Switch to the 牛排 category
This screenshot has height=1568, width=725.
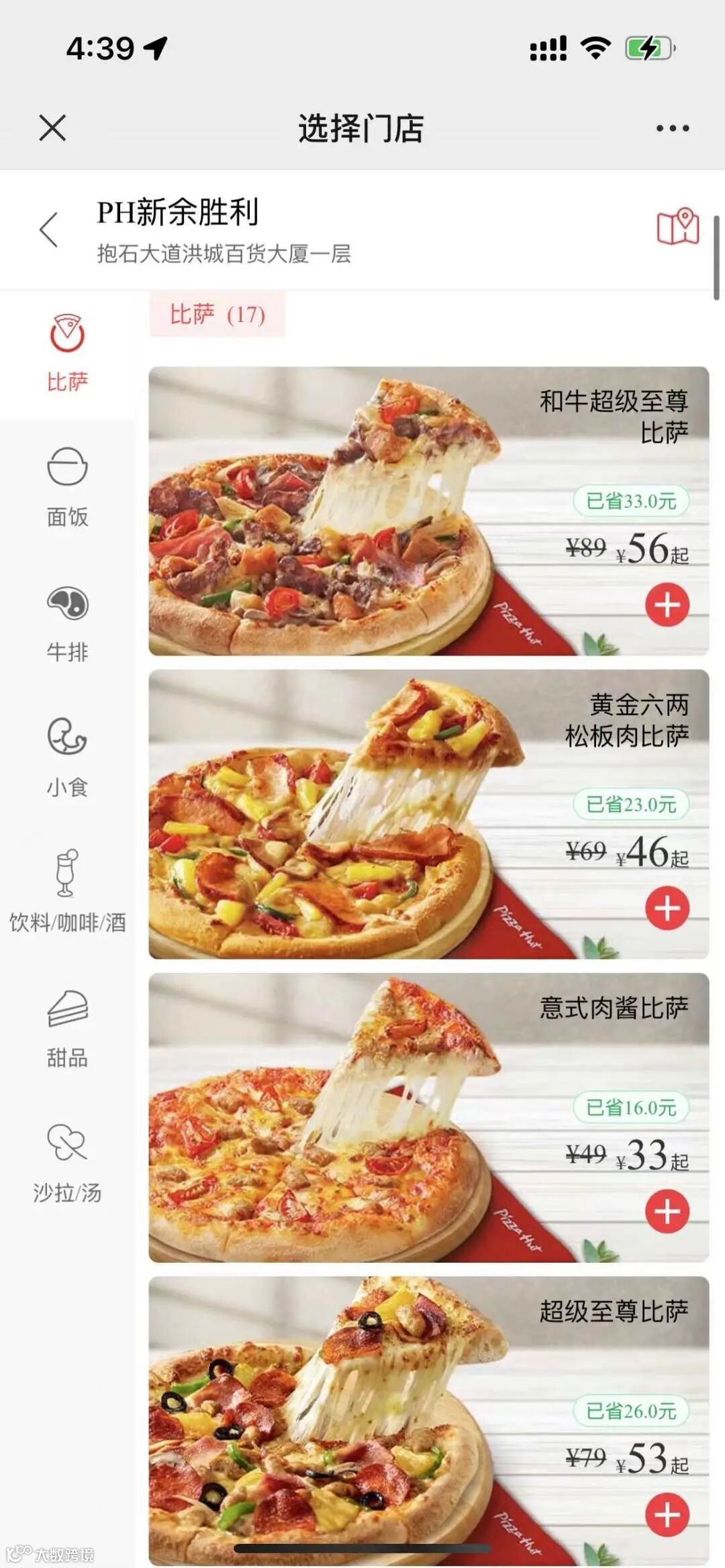point(67,623)
